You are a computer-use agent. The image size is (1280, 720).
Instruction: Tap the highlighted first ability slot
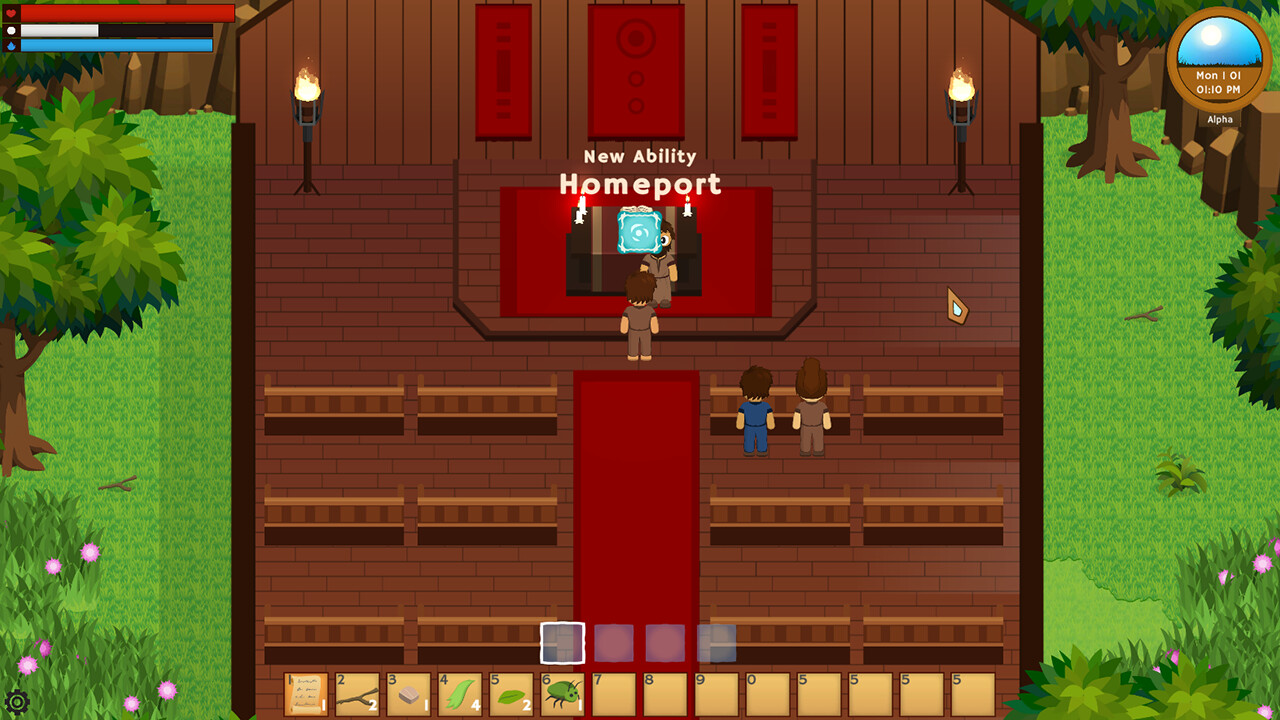tap(563, 643)
